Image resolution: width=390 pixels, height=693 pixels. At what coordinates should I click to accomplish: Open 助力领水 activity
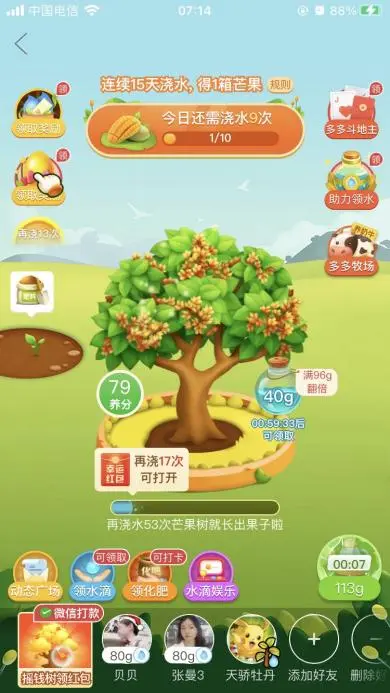coord(352,180)
